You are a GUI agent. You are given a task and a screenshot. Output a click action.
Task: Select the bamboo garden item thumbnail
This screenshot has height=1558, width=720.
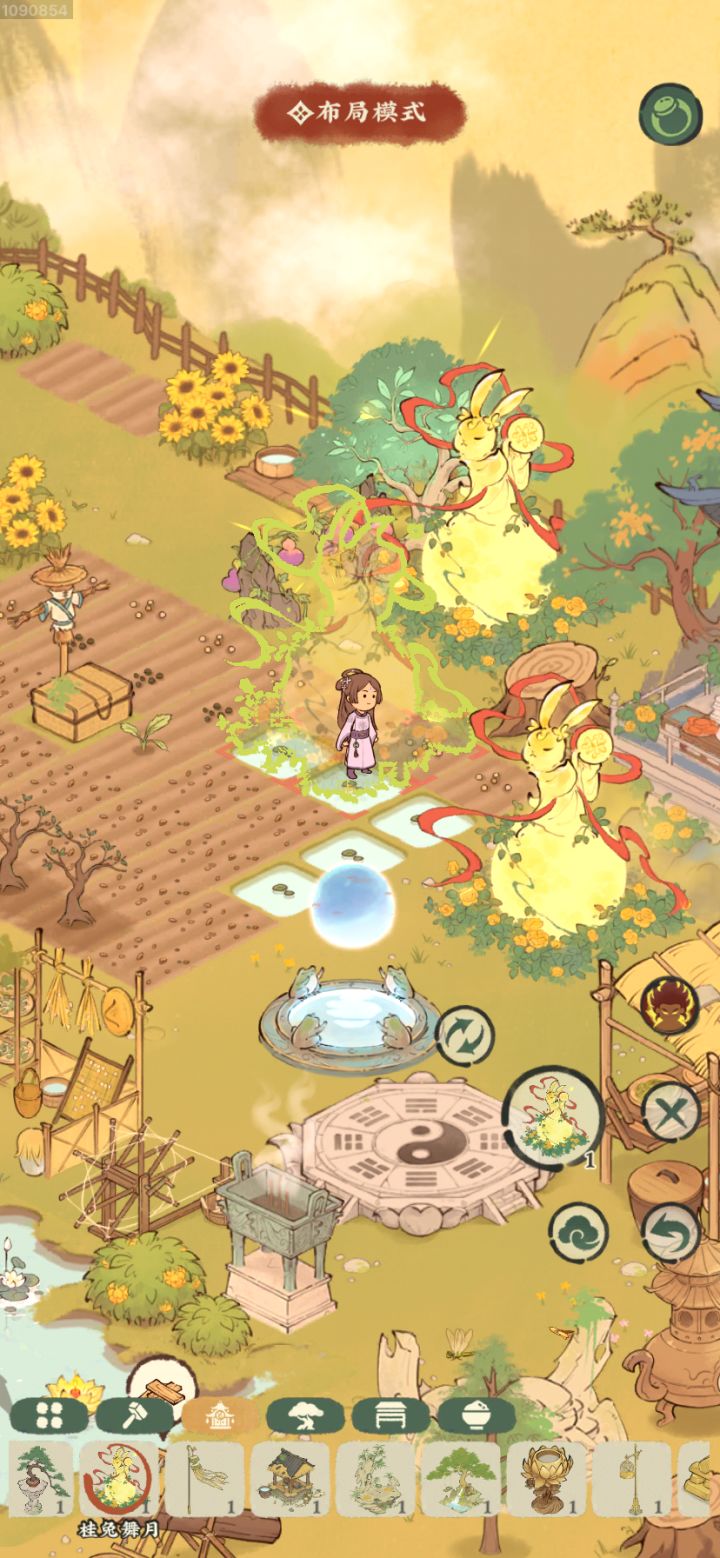click(376, 1479)
